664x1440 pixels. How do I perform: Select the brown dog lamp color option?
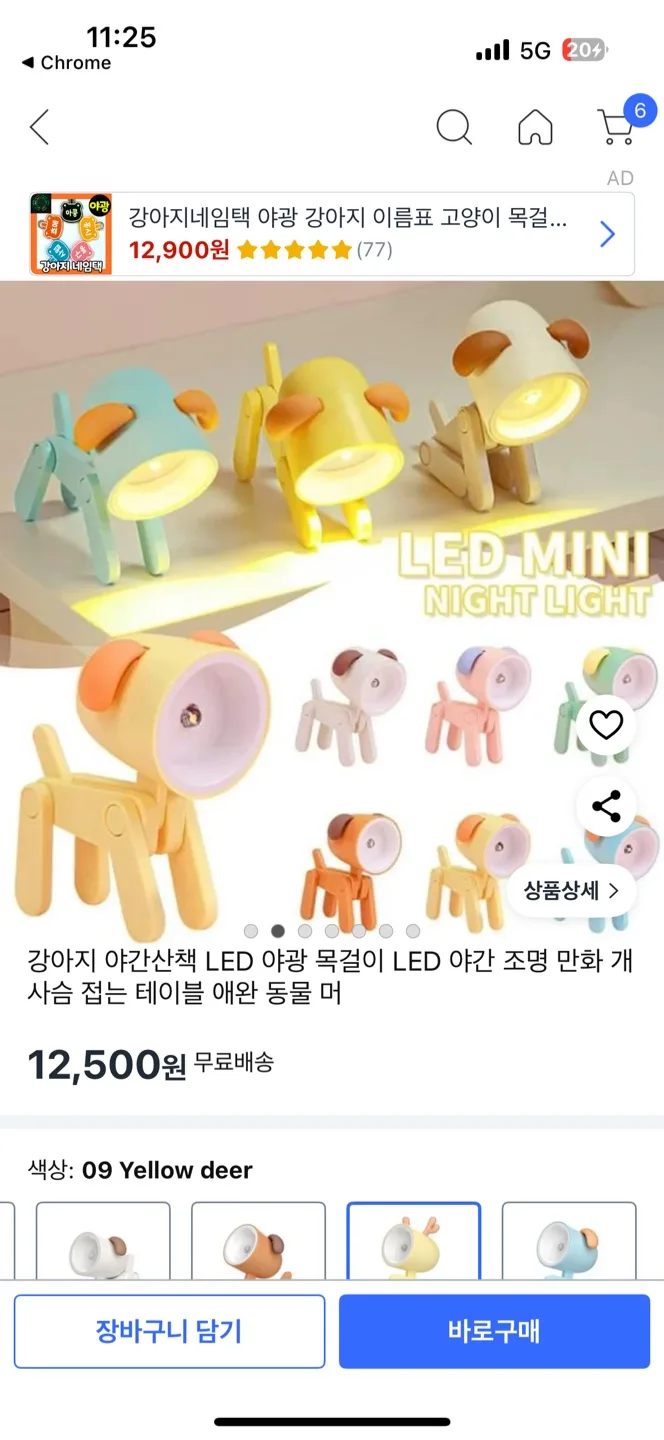pos(258,1241)
